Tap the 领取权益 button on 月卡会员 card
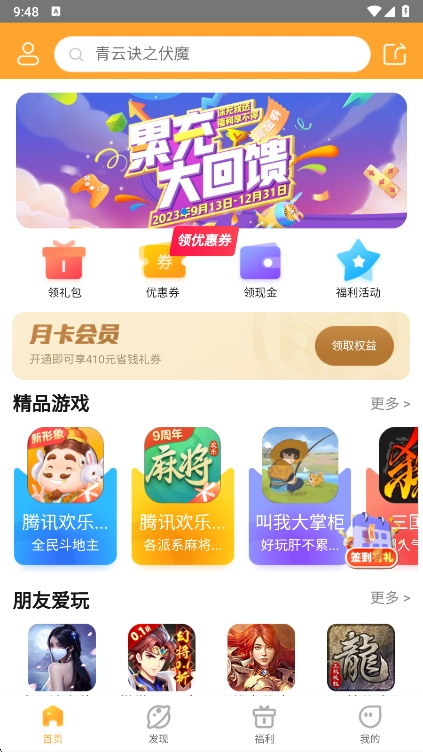 tap(354, 346)
